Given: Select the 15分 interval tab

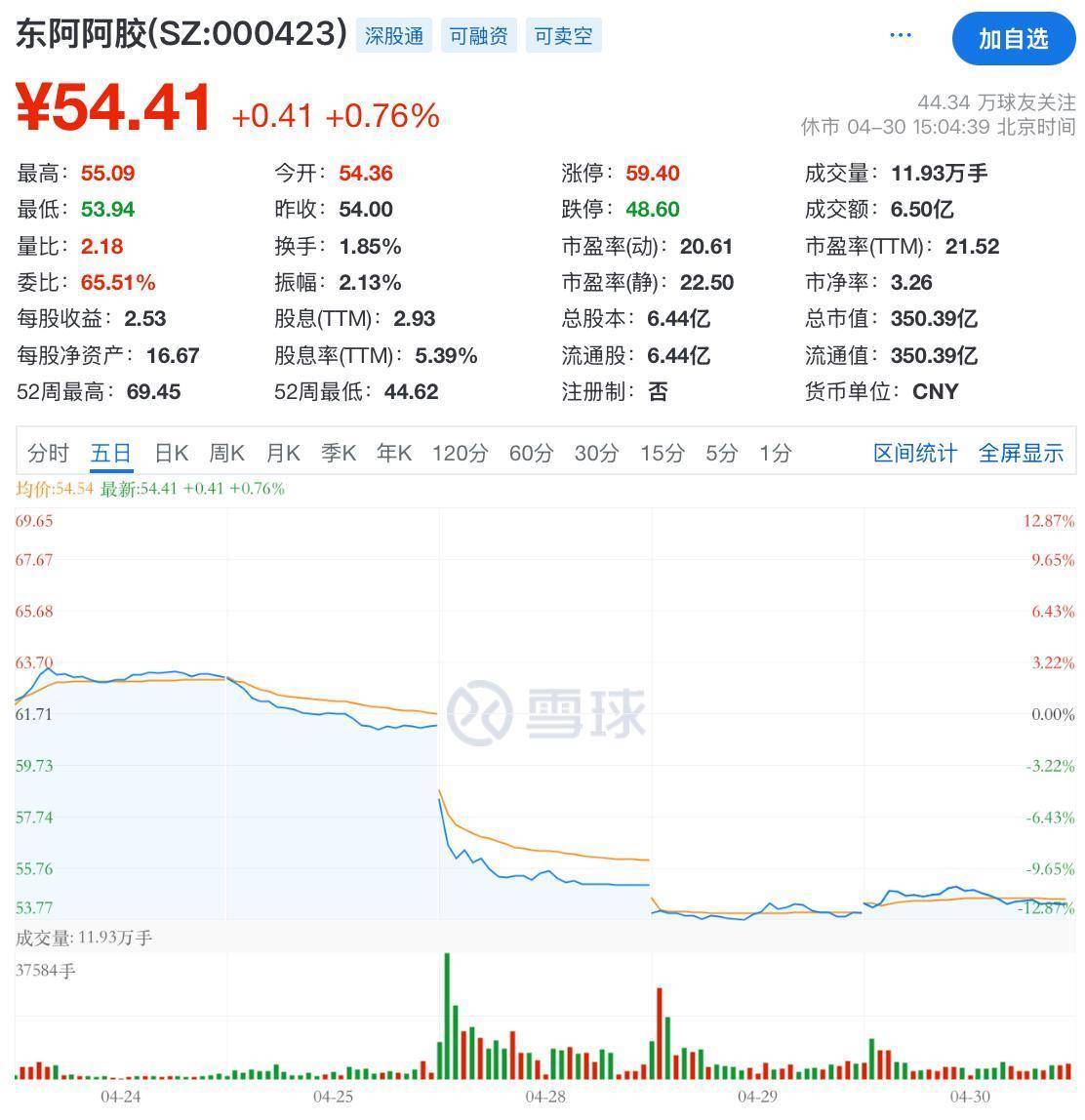Looking at the screenshot, I should click(662, 453).
